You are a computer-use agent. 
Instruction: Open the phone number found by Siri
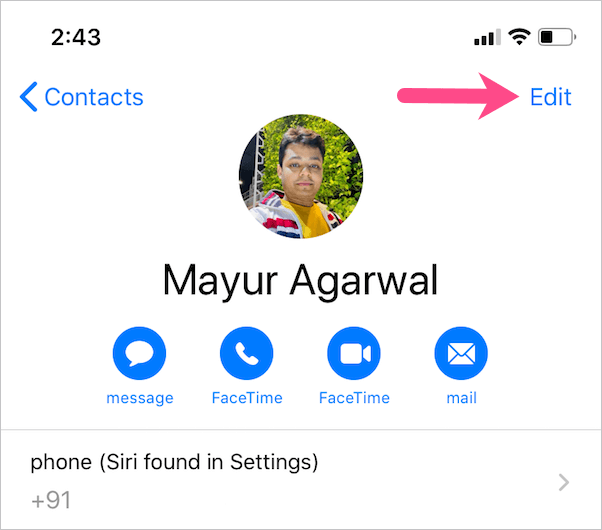coord(300,481)
